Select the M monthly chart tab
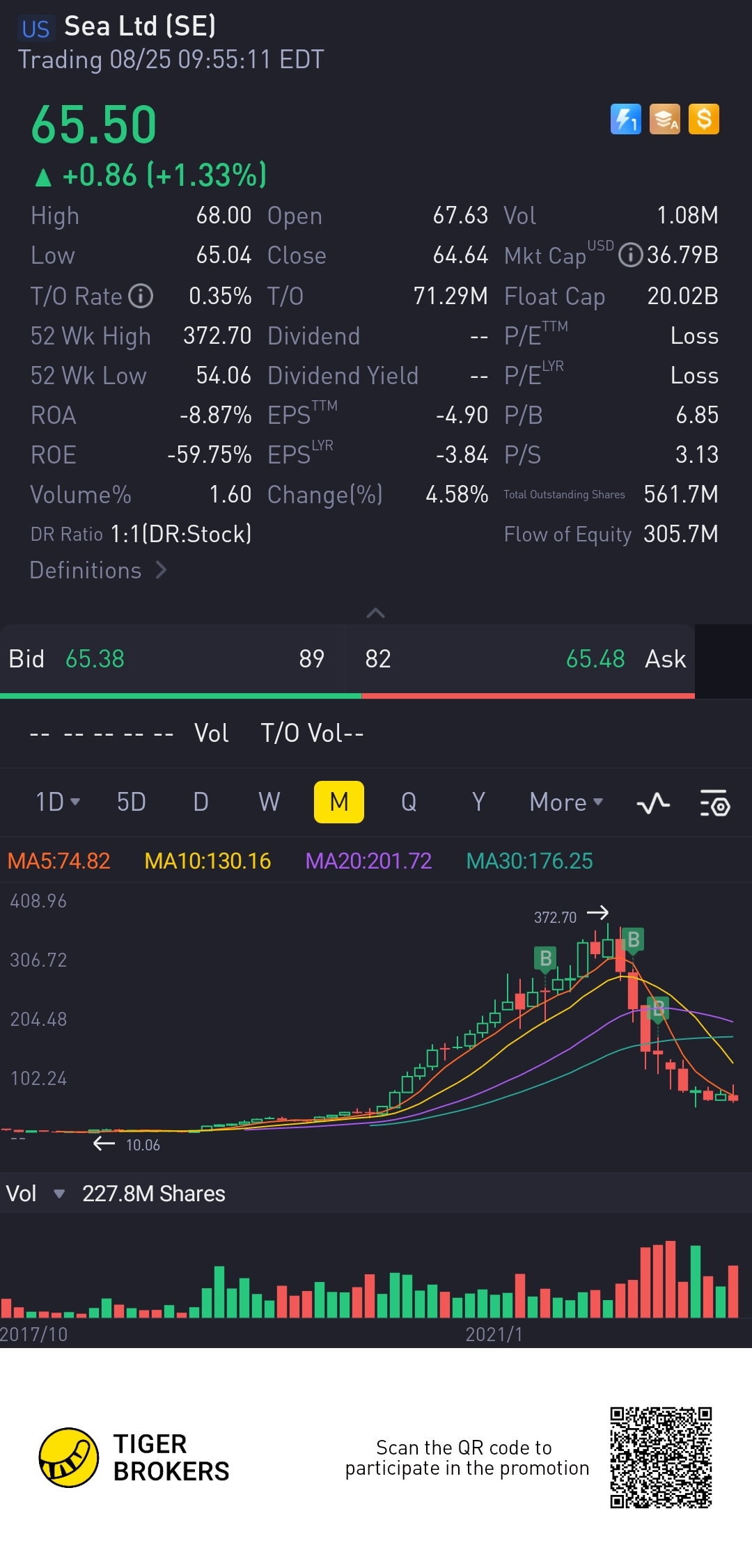 tap(339, 802)
